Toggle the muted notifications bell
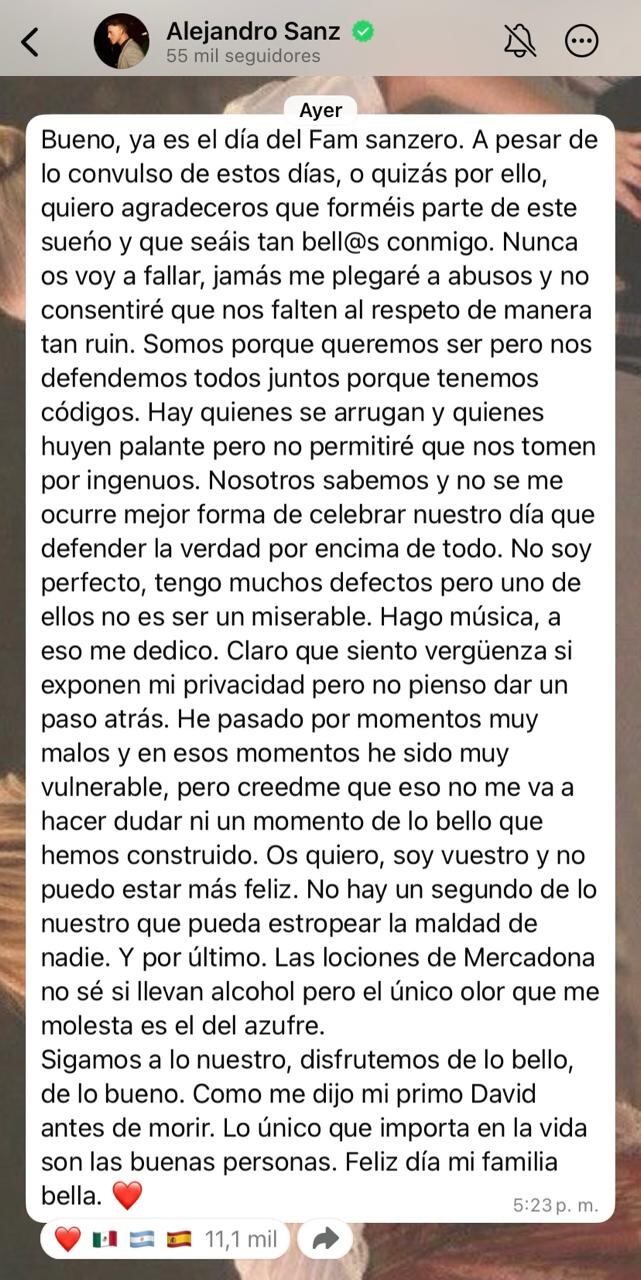The height and width of the screenshot is (1280, 641). tap(519, 41)
